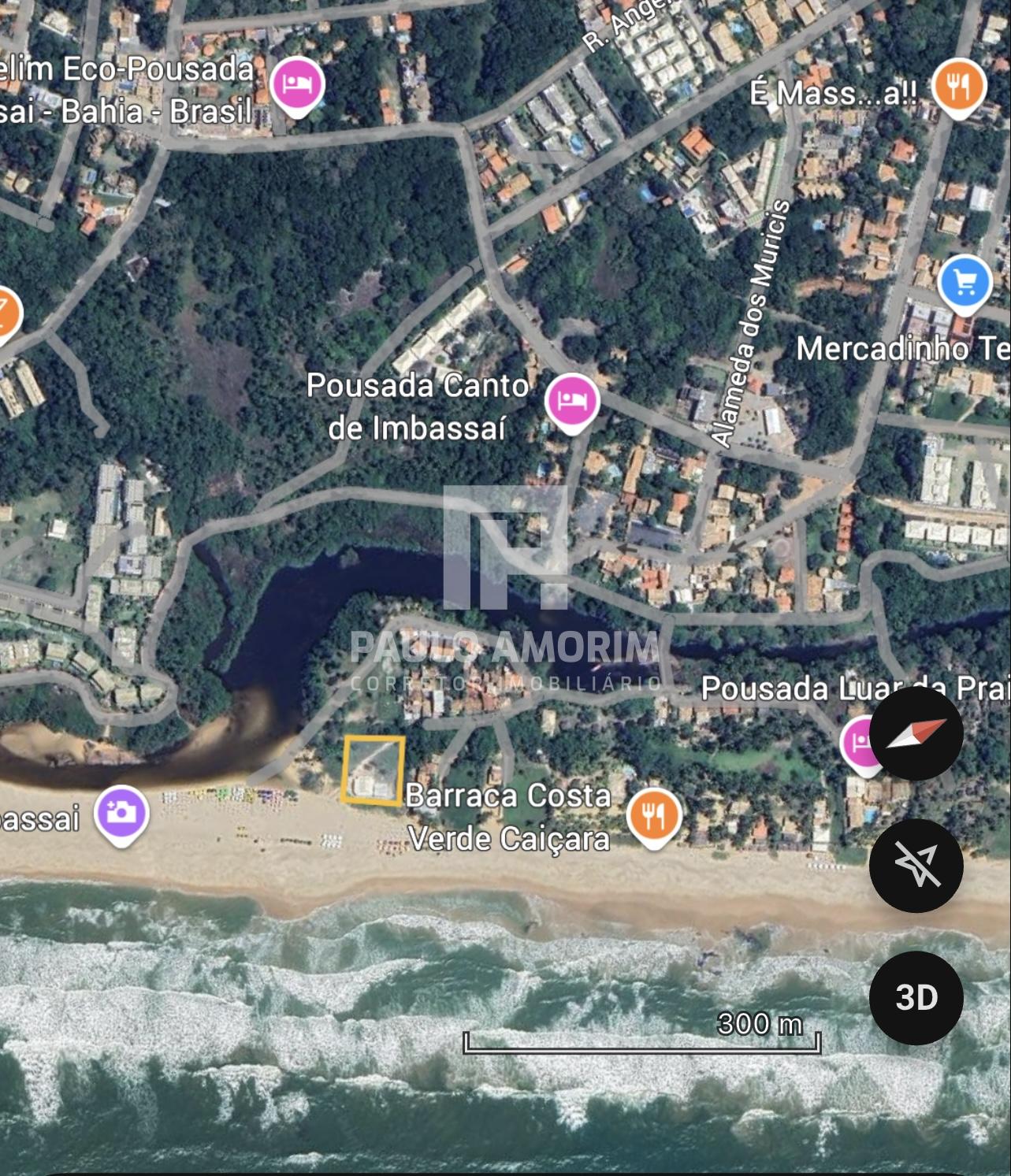Select the Barraca Costa Verde Caiçara restaurant pin

click(653, 814)
